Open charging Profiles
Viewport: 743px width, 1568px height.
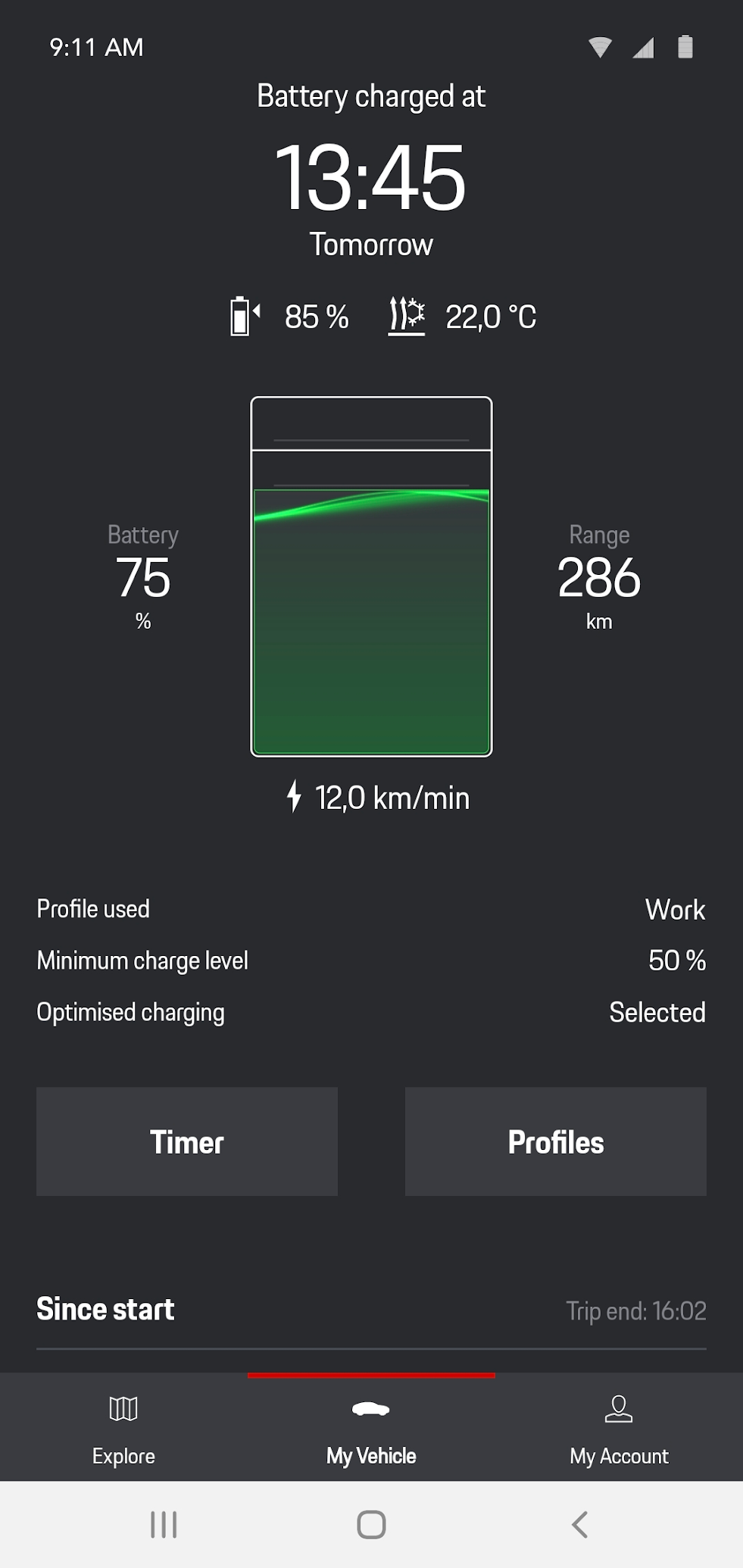click(x=555, y=1142)
